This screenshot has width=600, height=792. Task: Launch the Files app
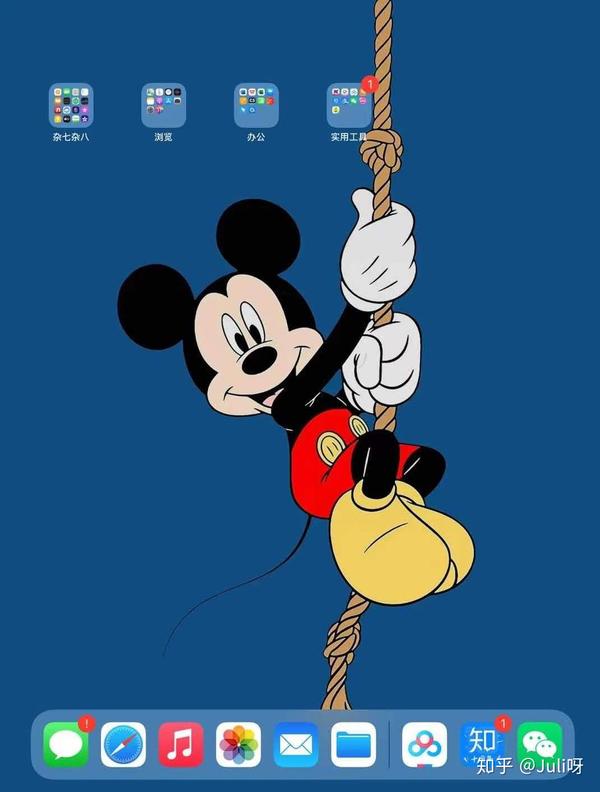click(x=354, y=745)
